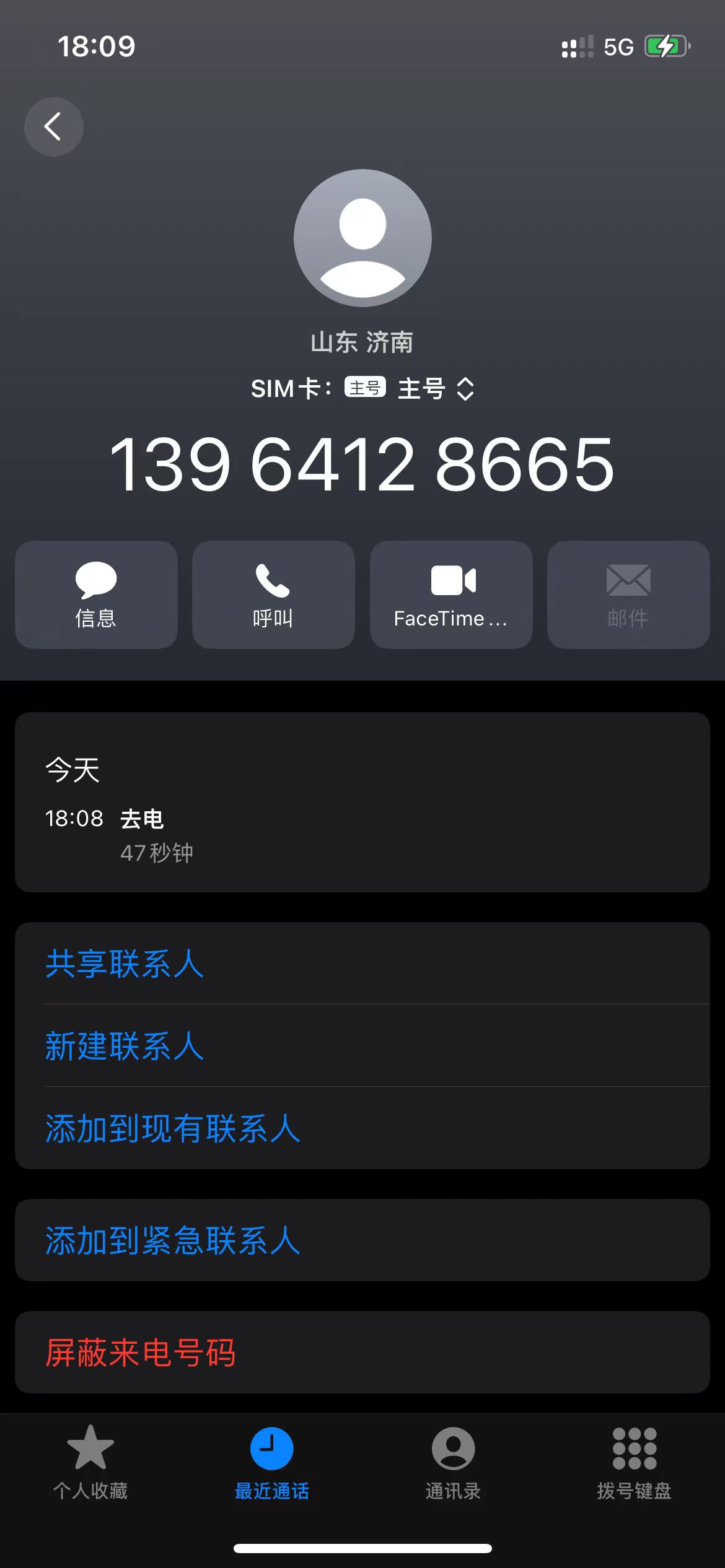The width and height of the screenshot is (725, 1568).
Task: Go back using the top-left arrow
Action: pyautogui.click(x=54, y=127)
